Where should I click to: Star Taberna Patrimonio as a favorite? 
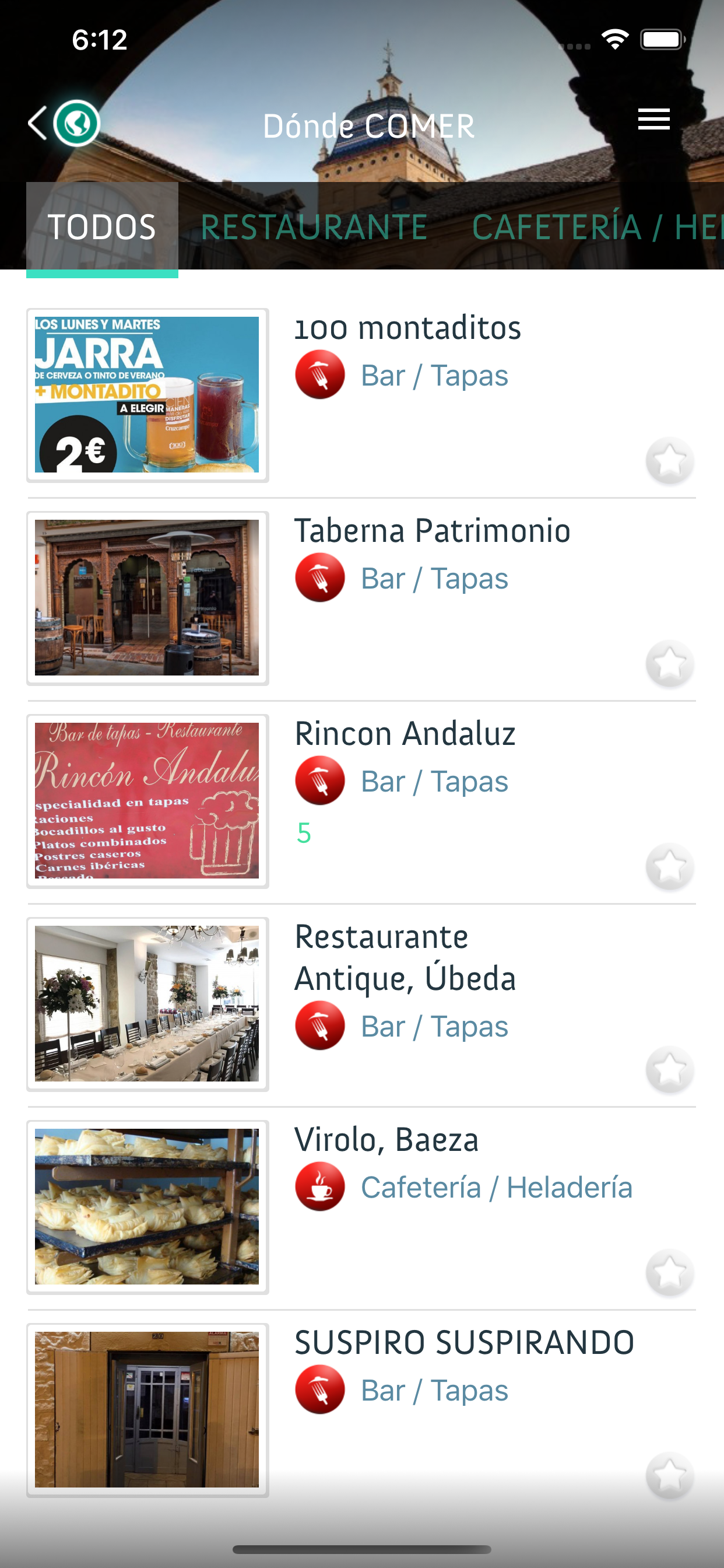click(x=670, y=663)
